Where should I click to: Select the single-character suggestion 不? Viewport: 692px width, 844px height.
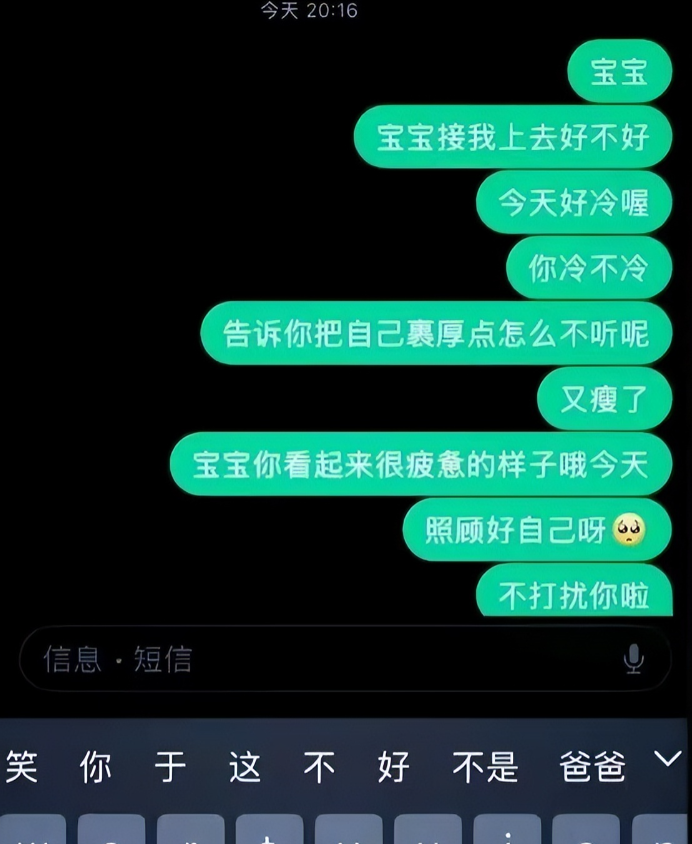(x=319, y=767)
